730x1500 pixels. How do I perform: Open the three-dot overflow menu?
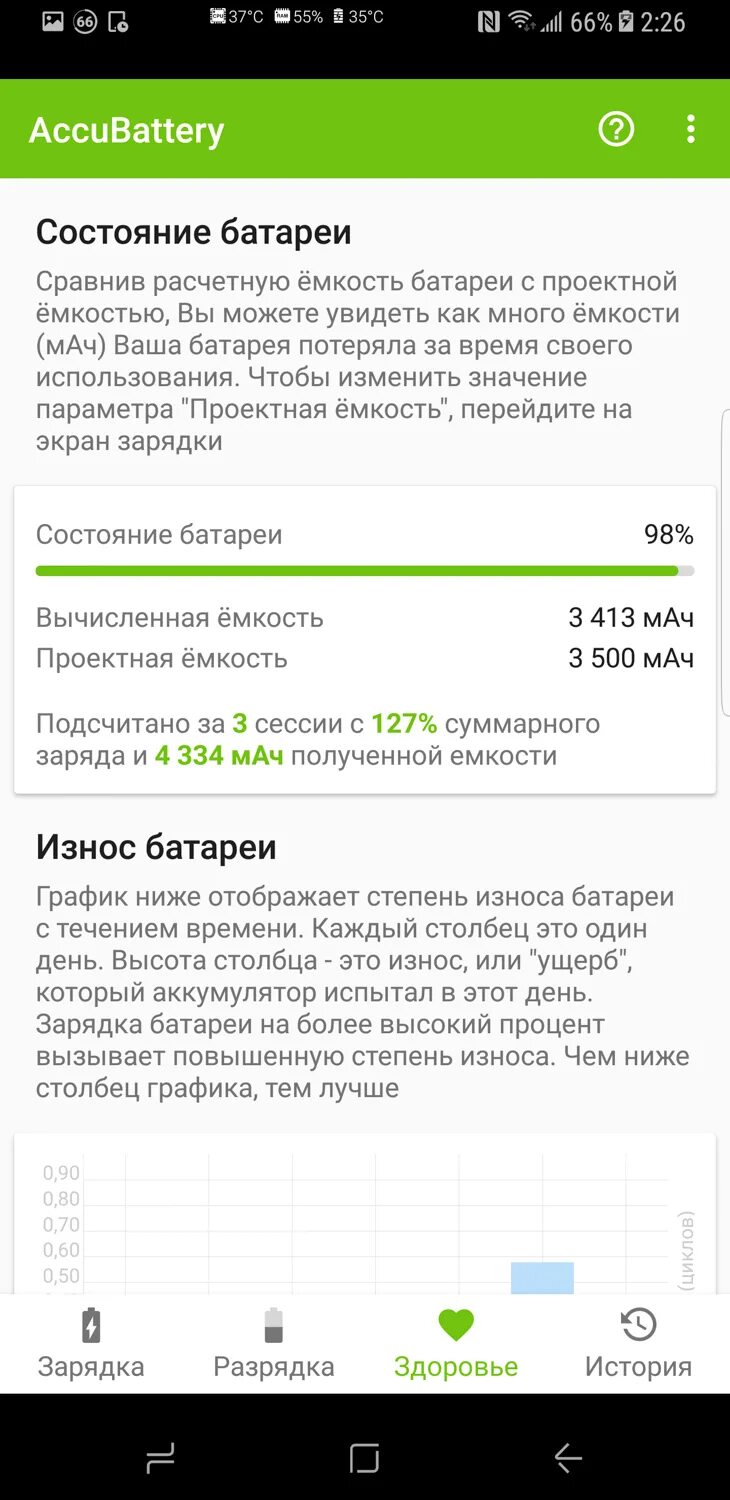click(690, 129)
